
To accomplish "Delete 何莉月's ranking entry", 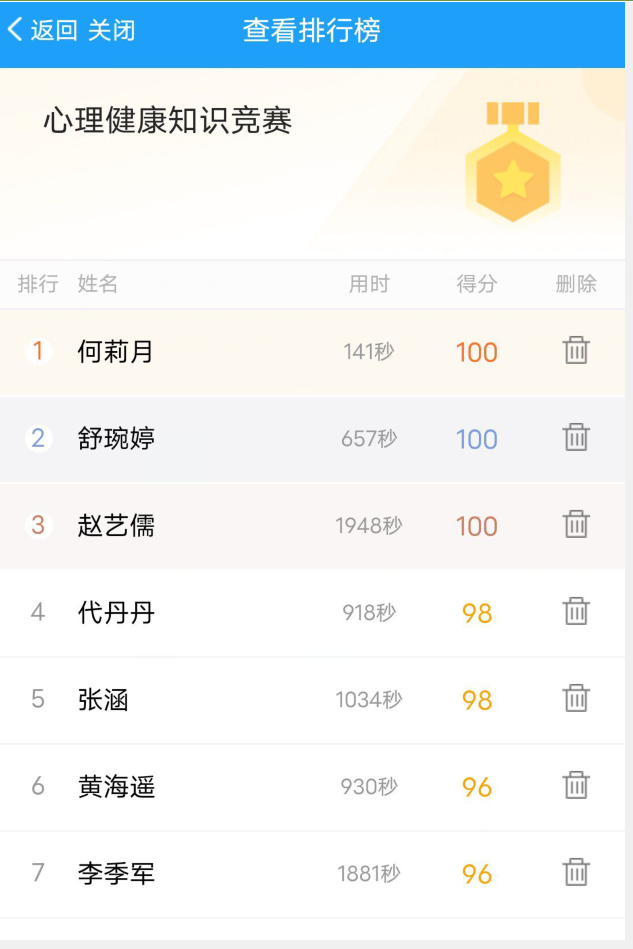I will pos(576,351).
